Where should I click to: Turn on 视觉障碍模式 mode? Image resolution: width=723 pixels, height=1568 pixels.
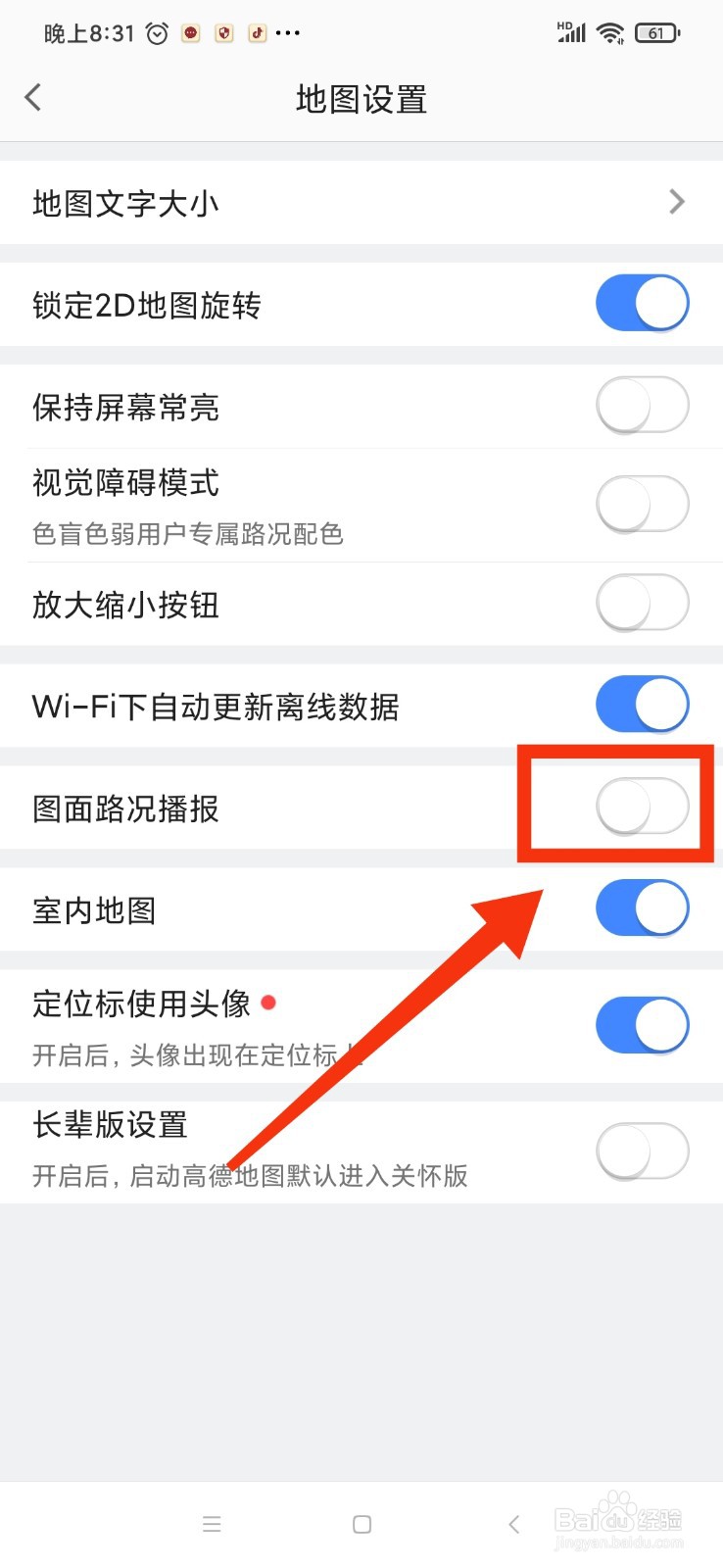[642, 503]
